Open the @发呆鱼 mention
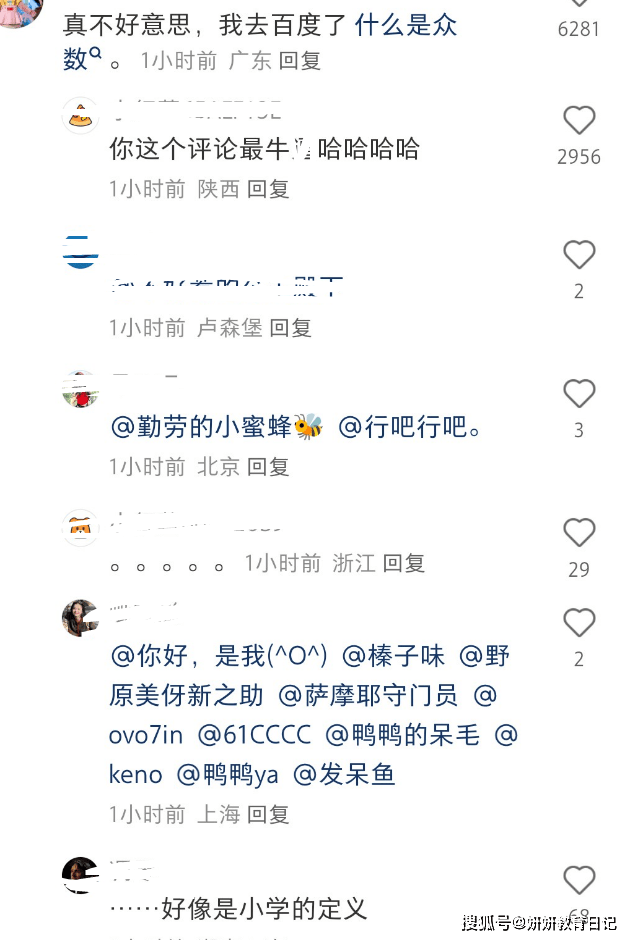 tap(344, 774)
